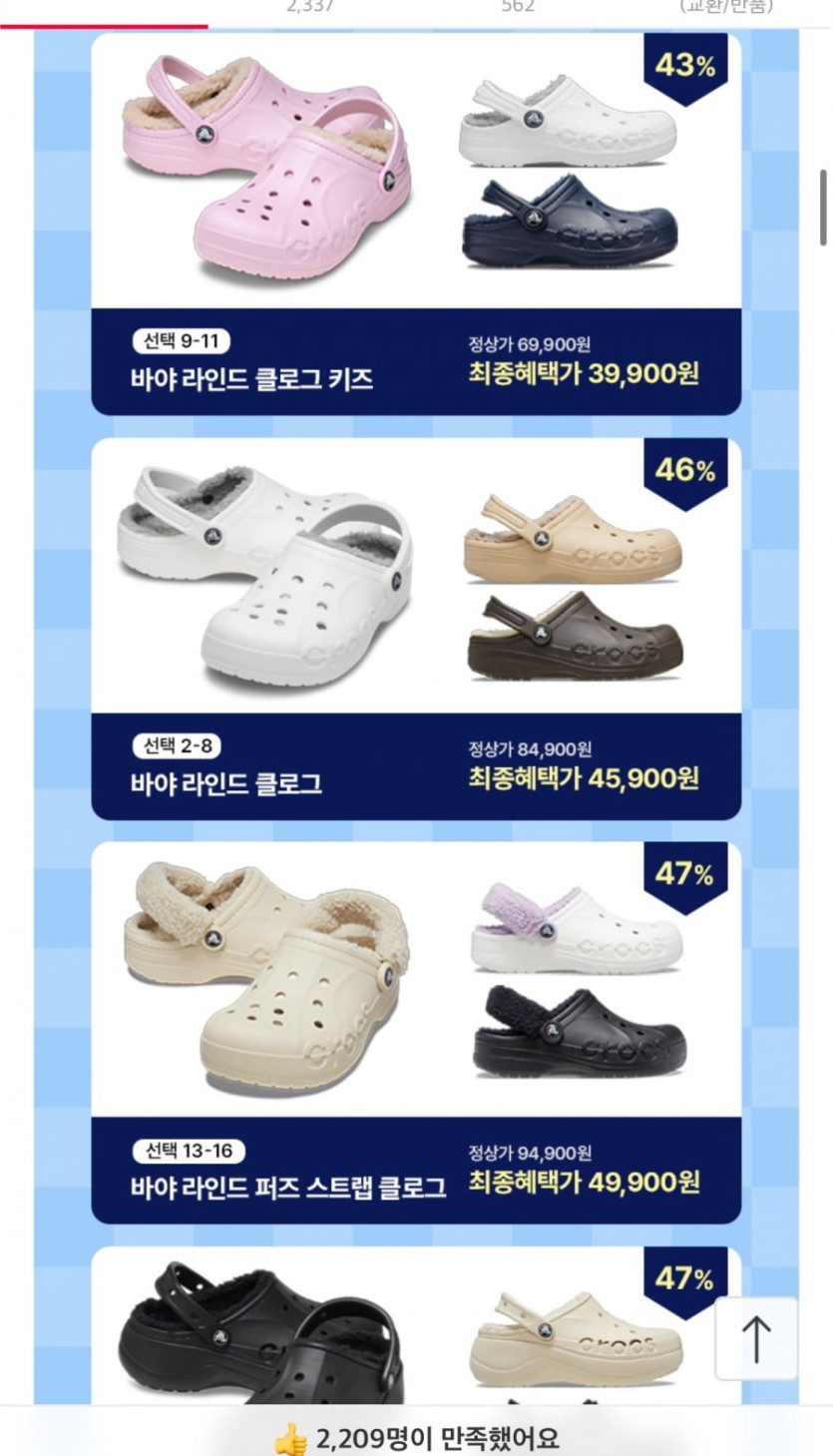Switch to the tab showing 562
Screen dimensions: 833x1456
(518, 8)
